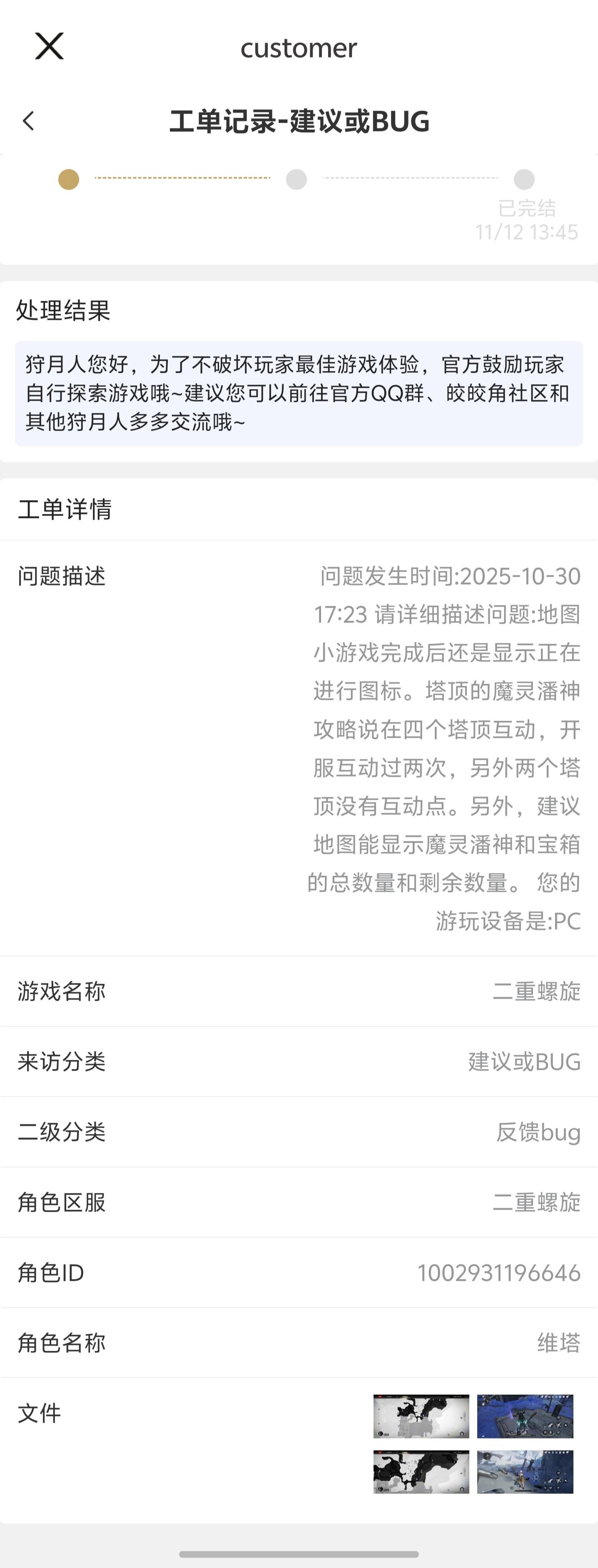Viewport: 598px width, 1568px height.
Task: Open the bottom-right attached gameplay screenshot
Action: point(525,1472)
